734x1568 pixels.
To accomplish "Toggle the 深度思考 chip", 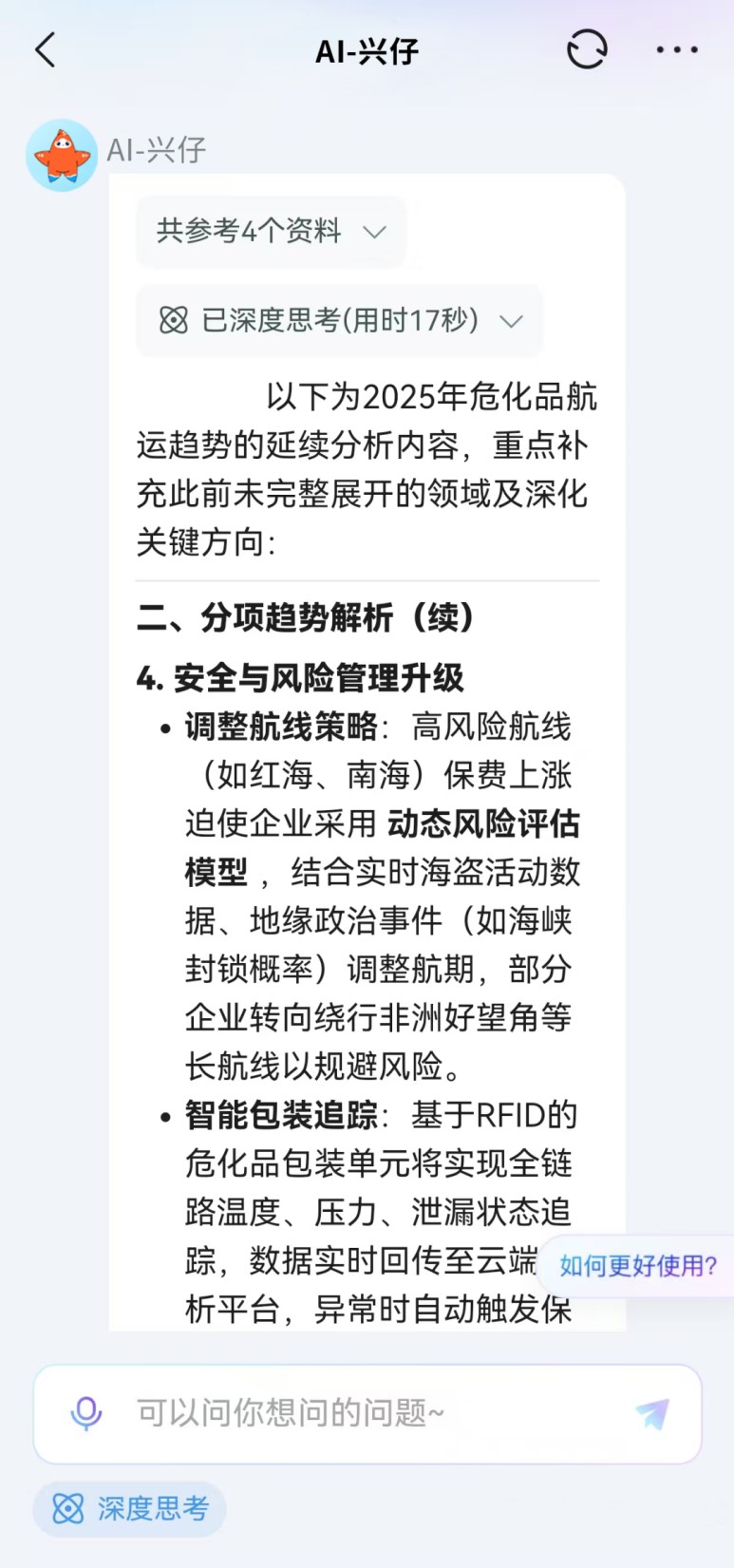I will coord(130,1508).
